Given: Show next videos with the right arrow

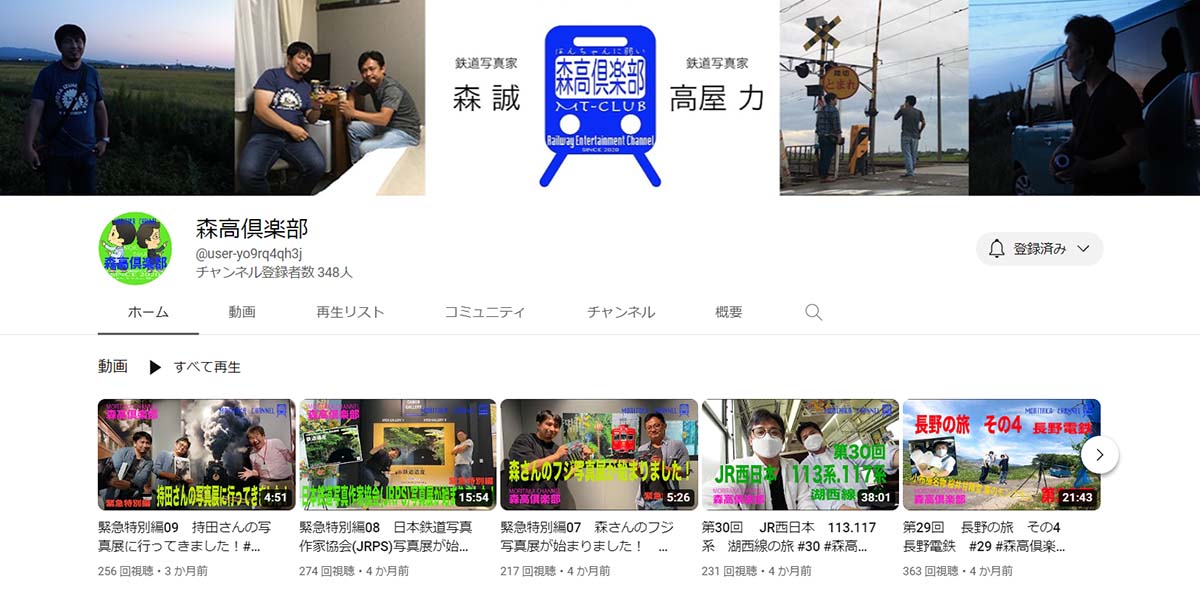Looking at the screenshot, I should 1099,455.
